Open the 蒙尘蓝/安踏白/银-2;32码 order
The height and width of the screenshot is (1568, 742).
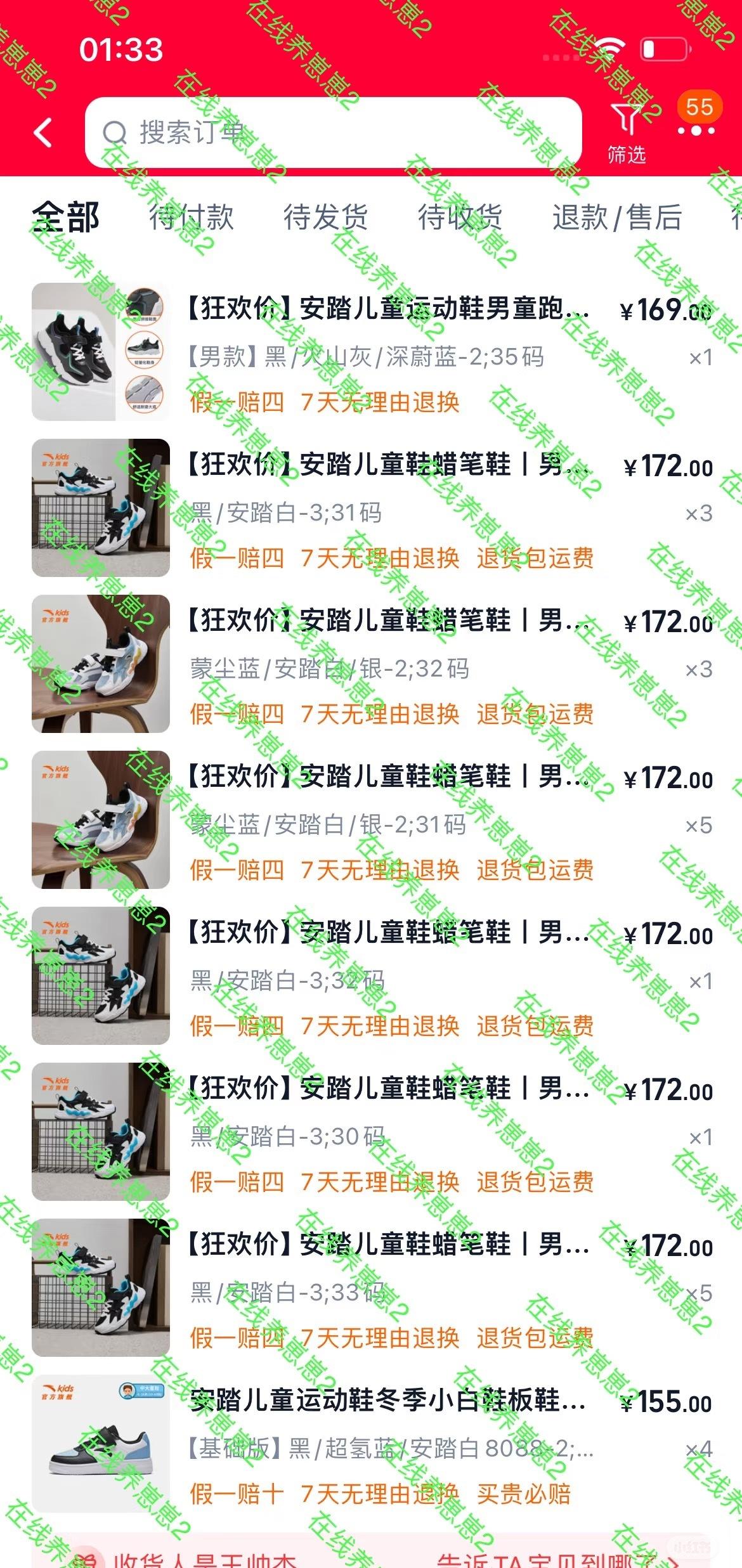[x=387, y=664]
